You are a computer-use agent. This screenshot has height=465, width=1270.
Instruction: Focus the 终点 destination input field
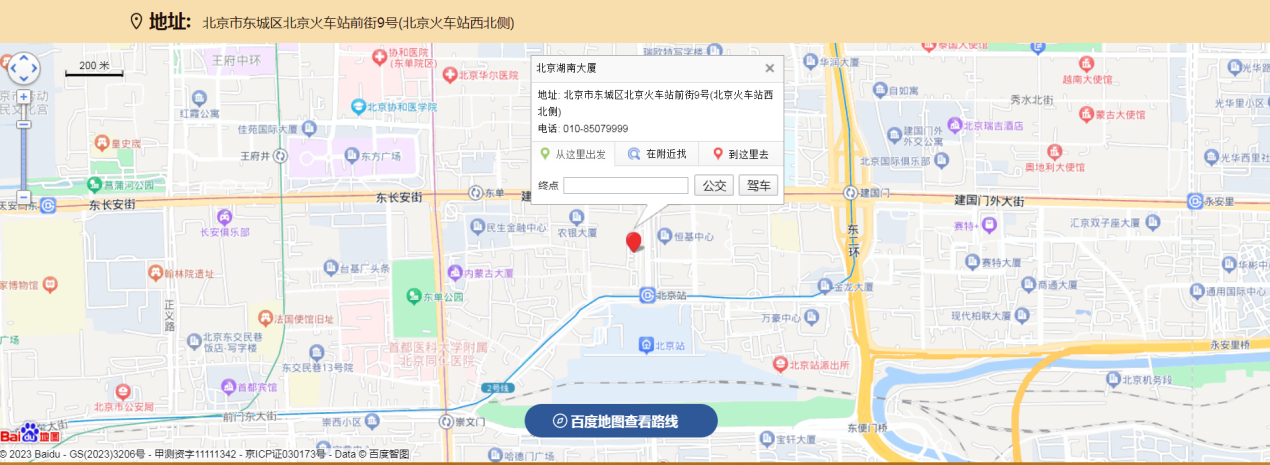(625, 185)
